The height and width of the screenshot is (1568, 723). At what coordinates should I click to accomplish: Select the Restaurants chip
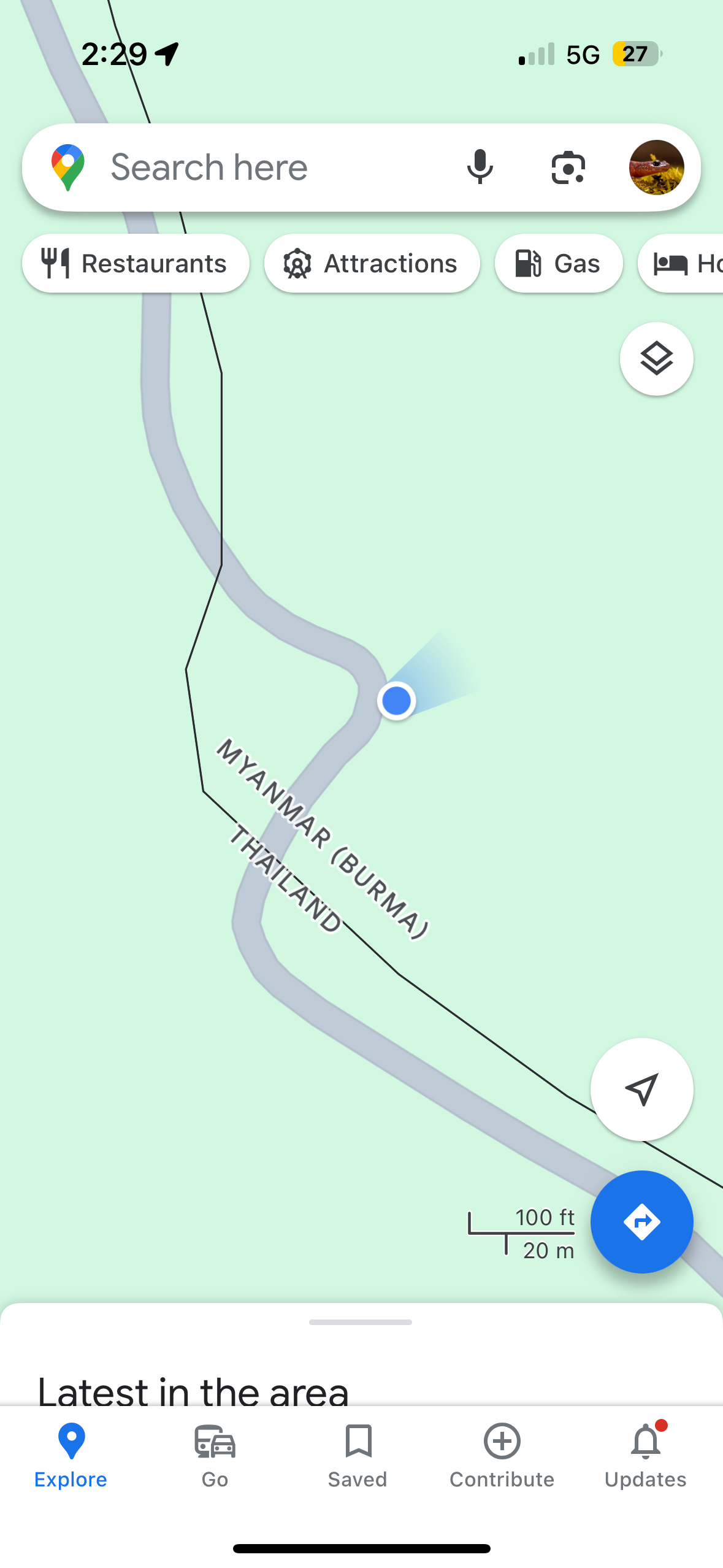136,263
